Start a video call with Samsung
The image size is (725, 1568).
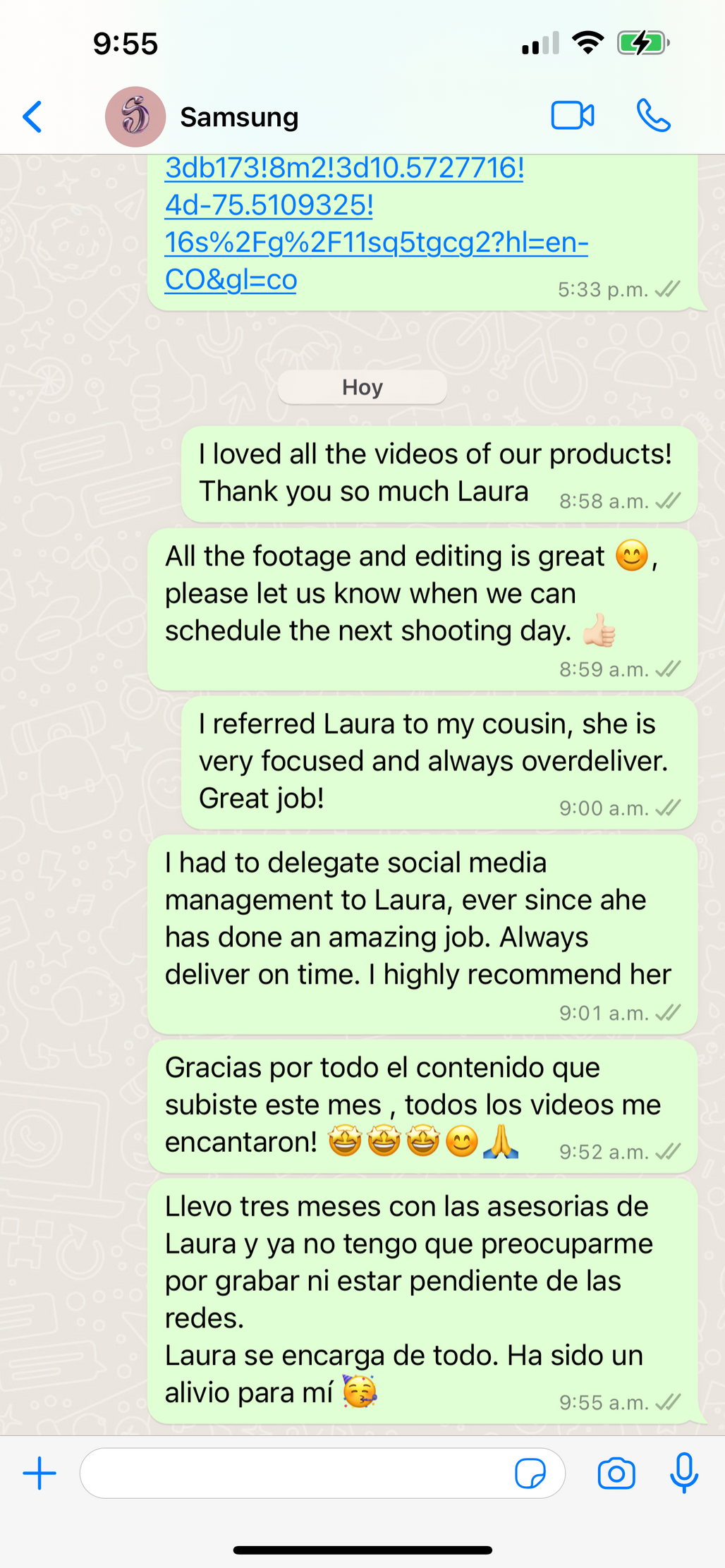tap(572, 116)
